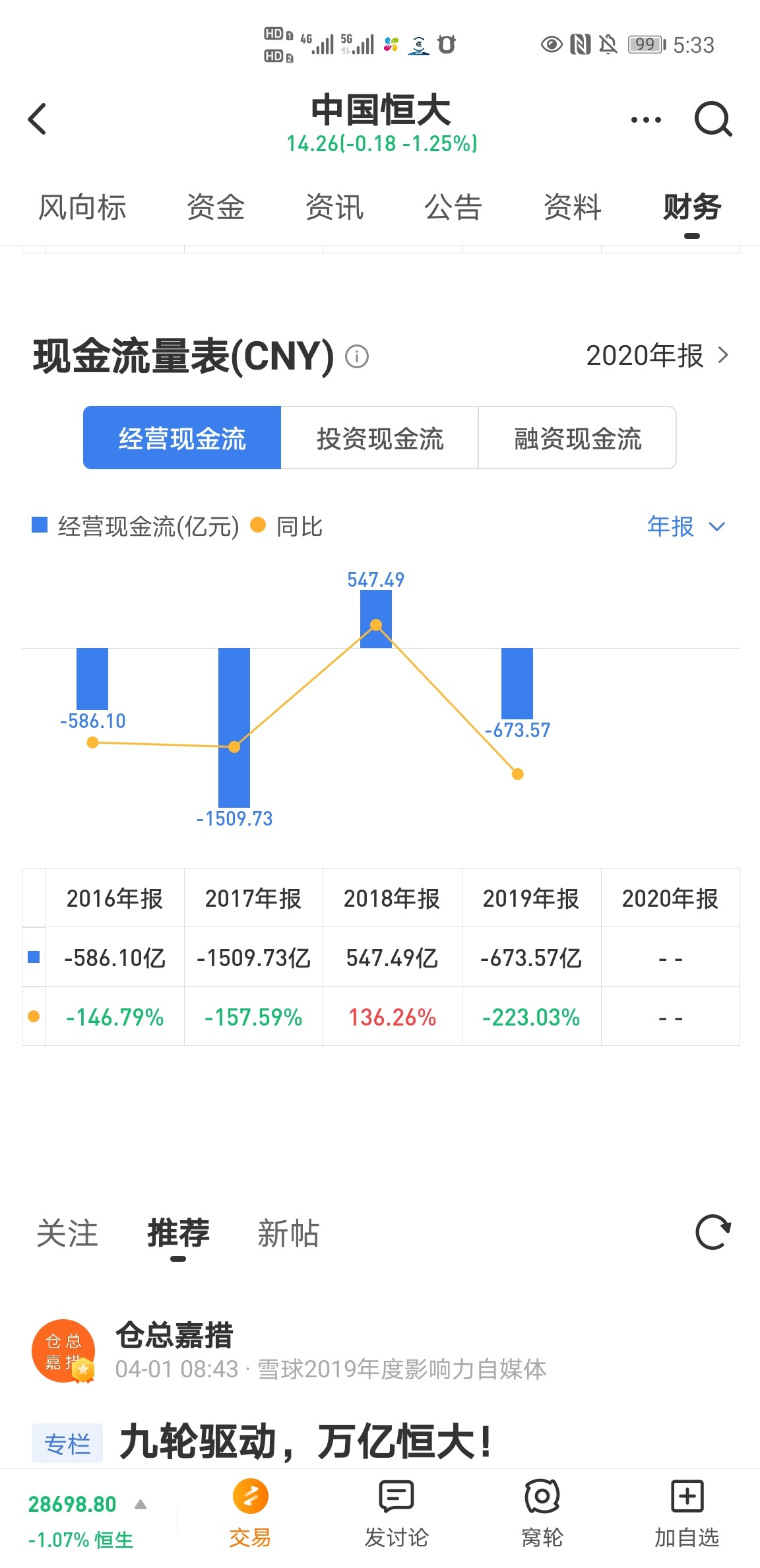
Task: Open the 2020年报 cash flow details
Action: [x=658, y=356]
